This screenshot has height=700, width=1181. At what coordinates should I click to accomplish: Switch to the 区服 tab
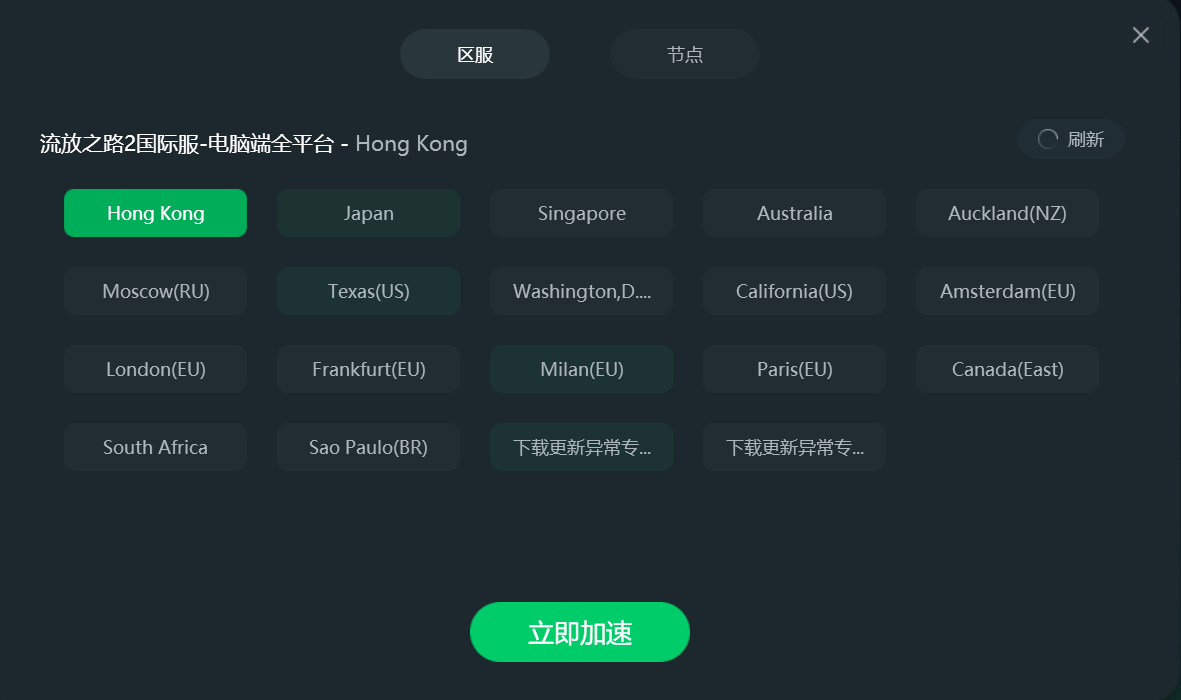475,54
